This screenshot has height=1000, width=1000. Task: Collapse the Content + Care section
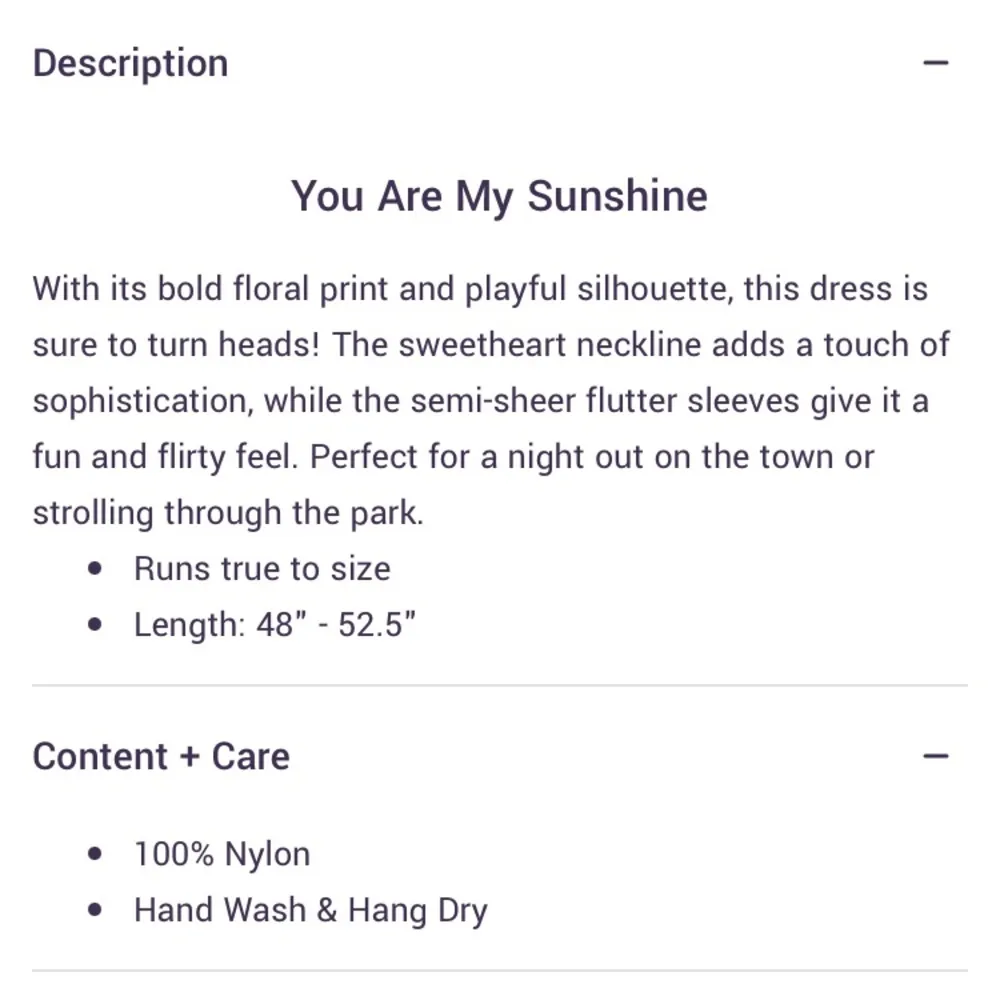coord(935,756)
